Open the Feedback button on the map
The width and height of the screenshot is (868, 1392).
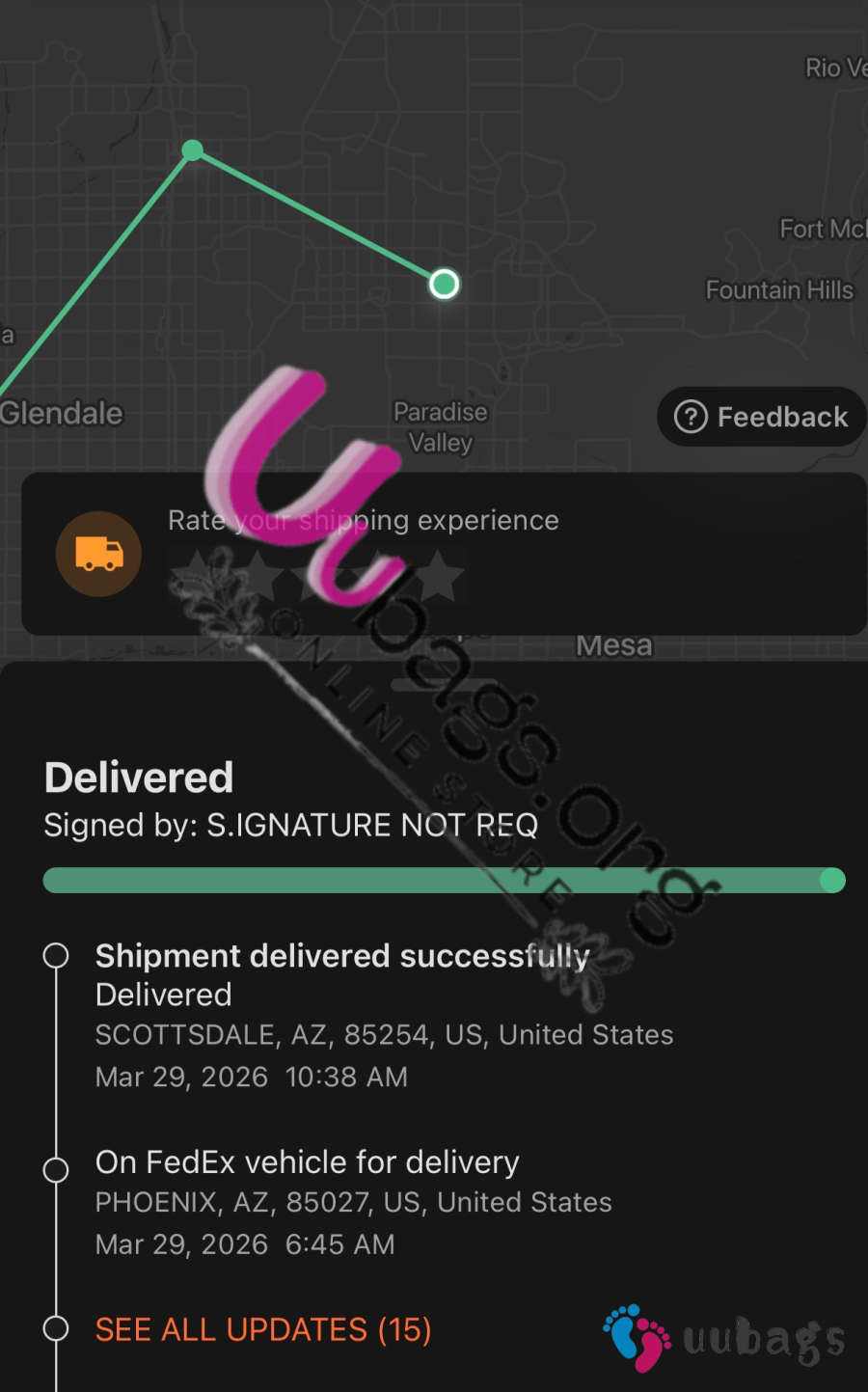click(x=762, y=417)
